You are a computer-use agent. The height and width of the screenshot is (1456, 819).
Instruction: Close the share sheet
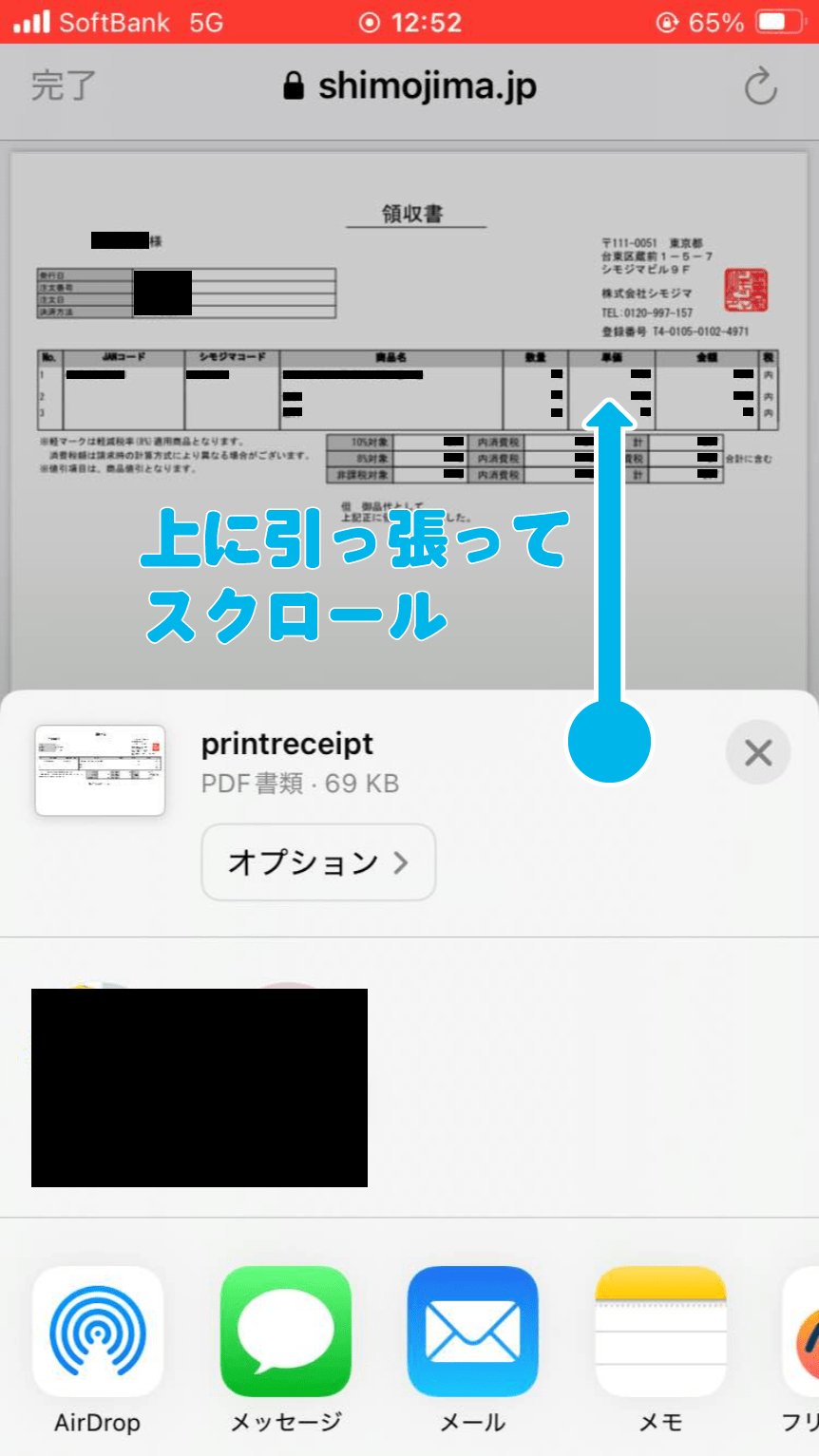(757, 753)
